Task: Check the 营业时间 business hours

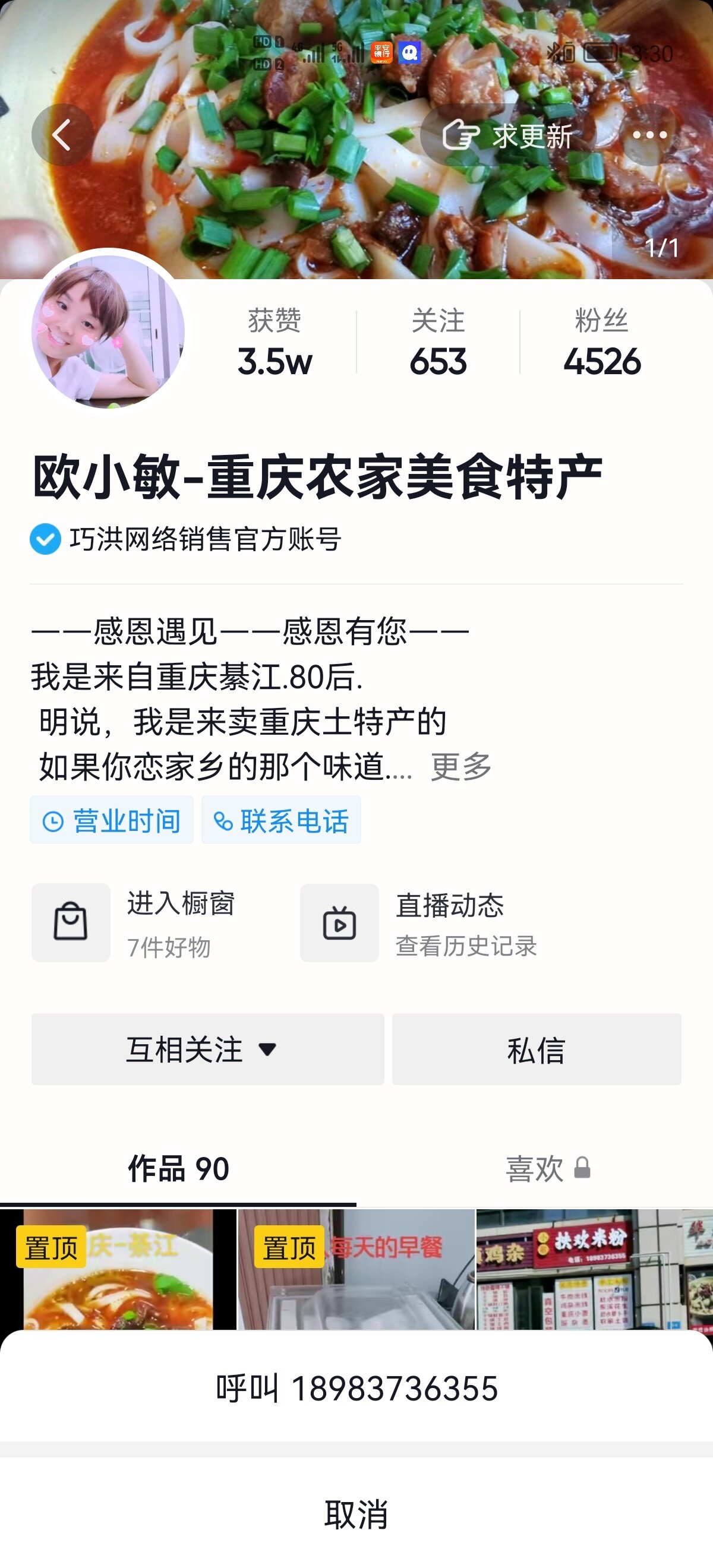Action: [112, 820]
